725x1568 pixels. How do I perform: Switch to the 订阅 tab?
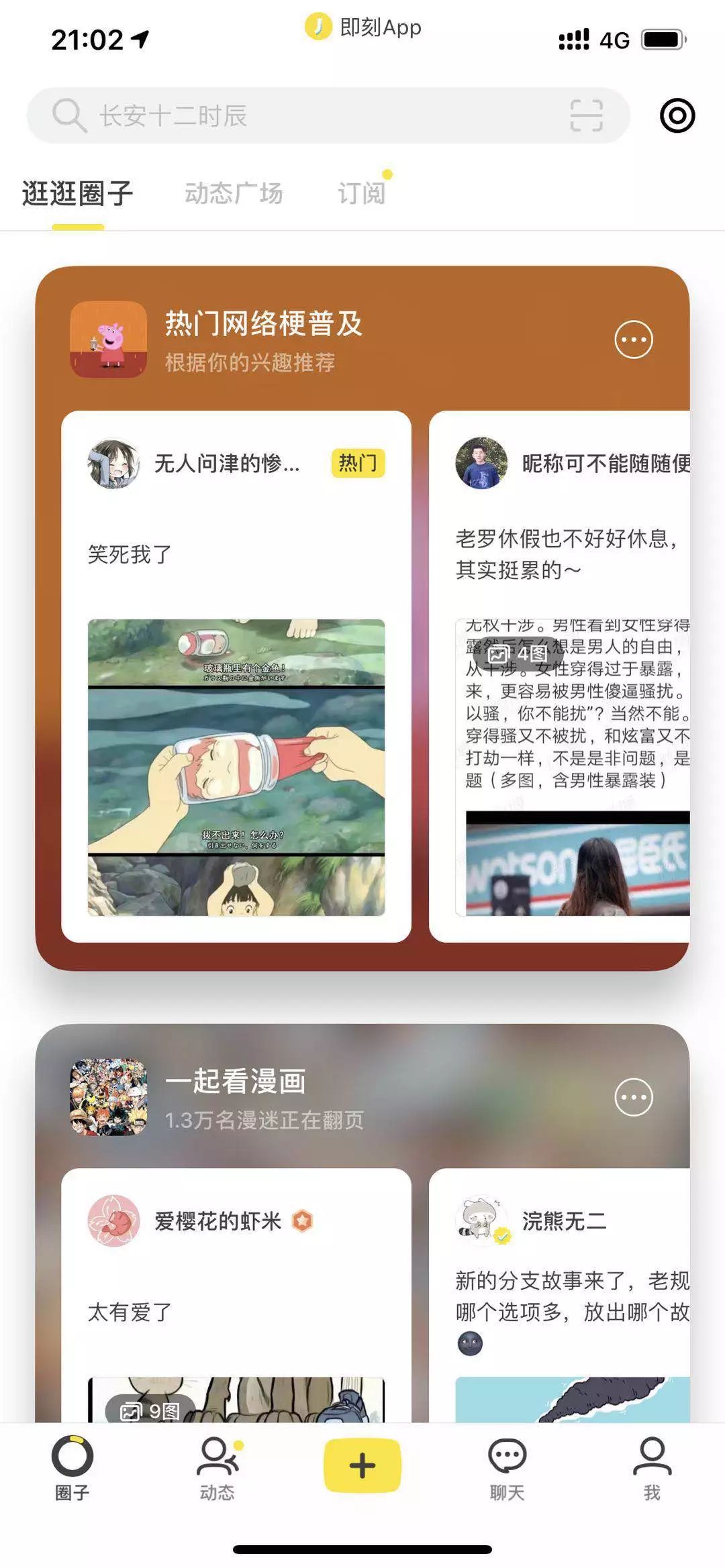point(361,194)
